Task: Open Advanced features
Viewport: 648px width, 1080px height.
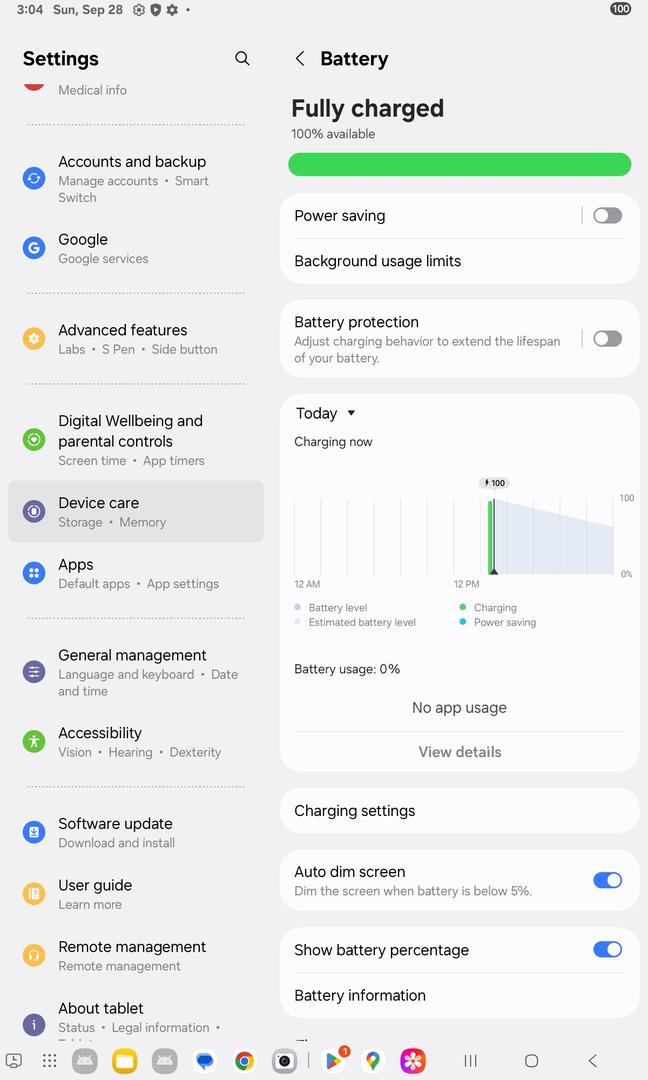Action: [x=136, y=339]
